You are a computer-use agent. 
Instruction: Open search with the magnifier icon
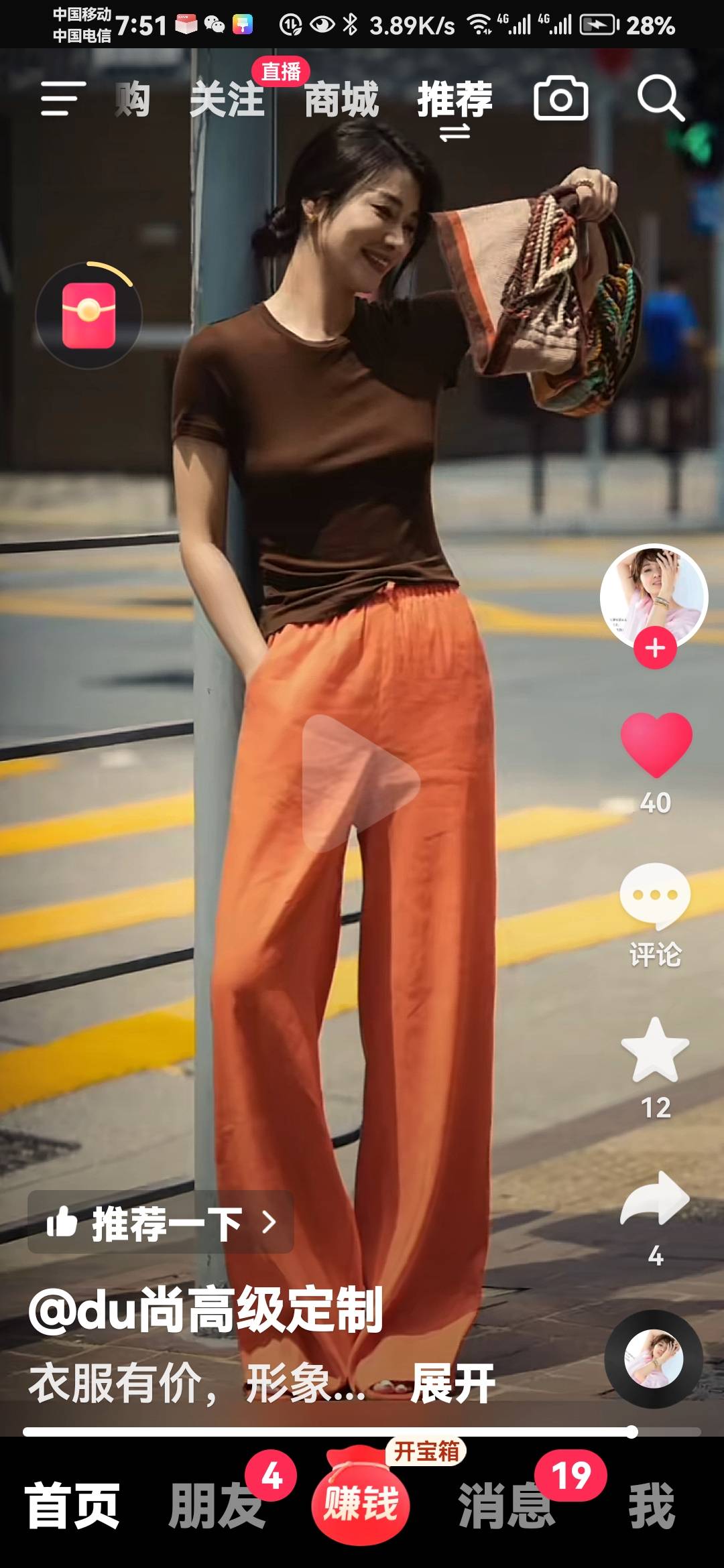click(660, 99)
